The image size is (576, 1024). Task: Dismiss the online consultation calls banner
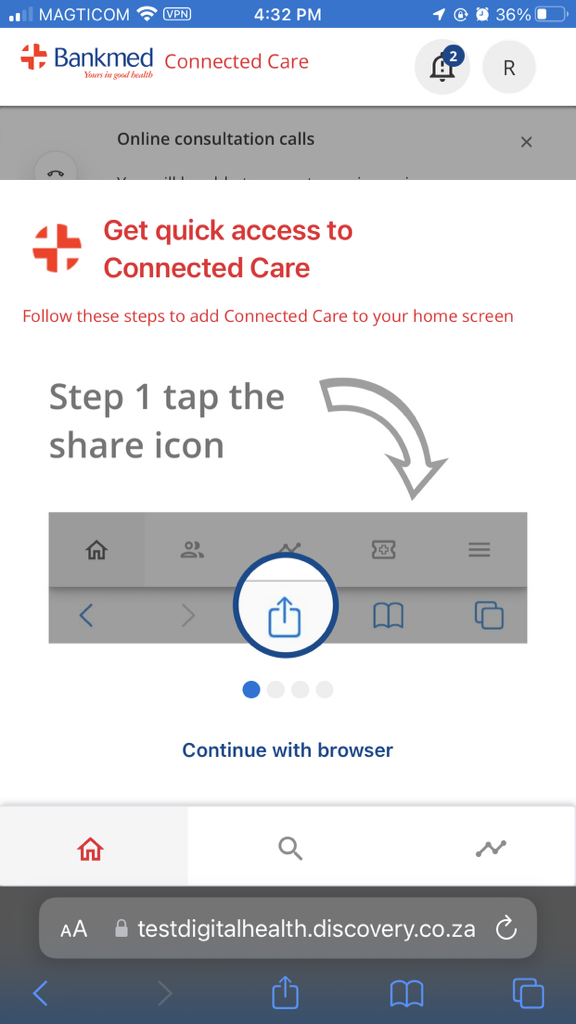click(x=526, y=142)
